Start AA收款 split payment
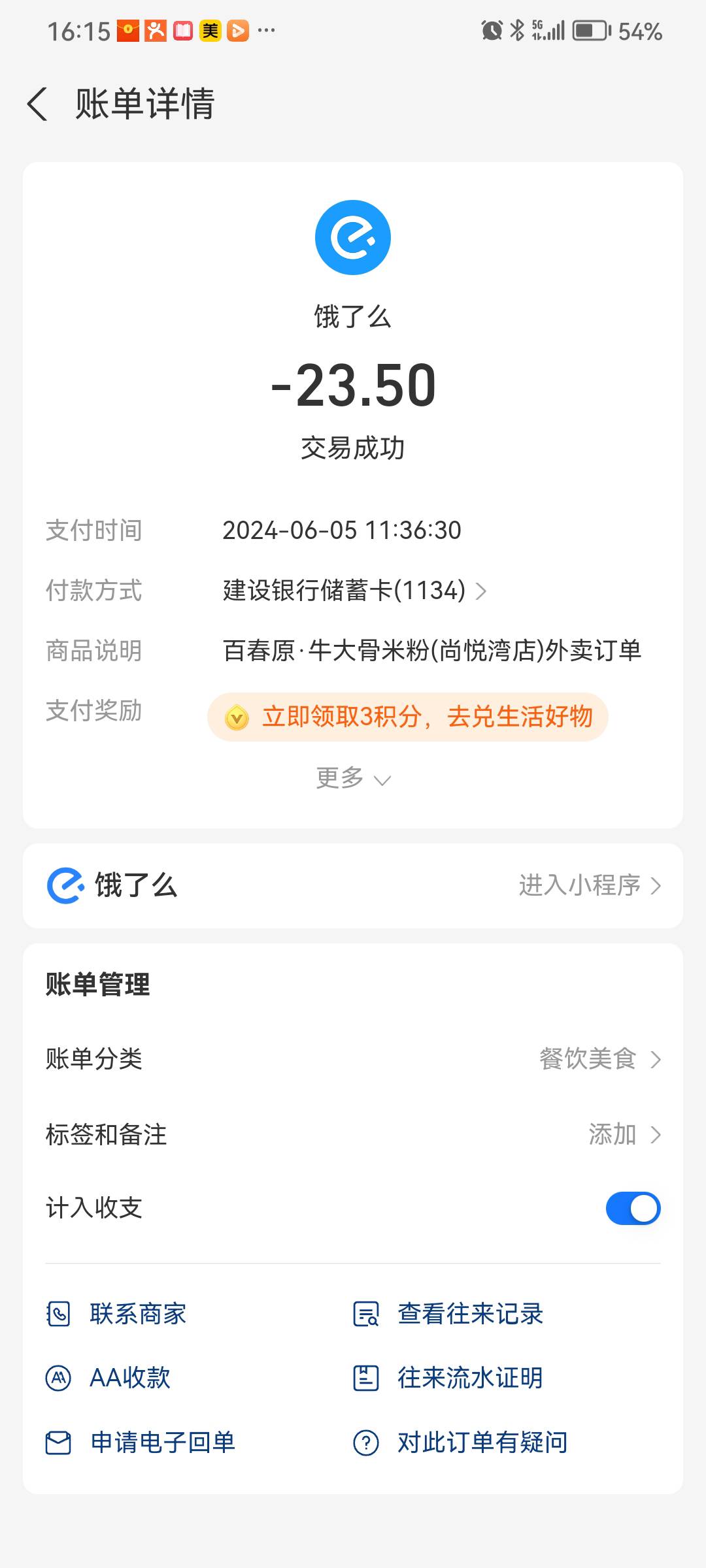The height and width of the screenshot is (1568, 706). coord(108,1378)
